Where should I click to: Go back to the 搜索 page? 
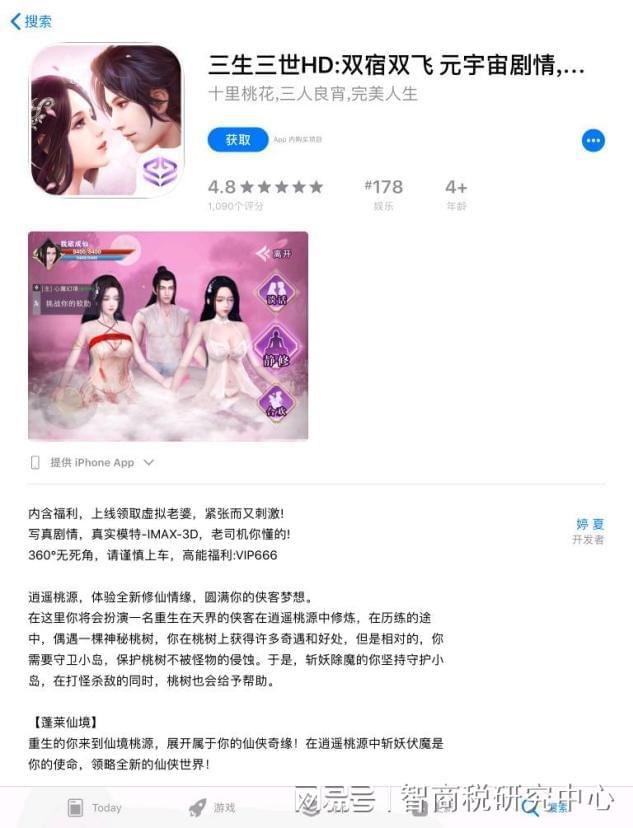point(30,21)
